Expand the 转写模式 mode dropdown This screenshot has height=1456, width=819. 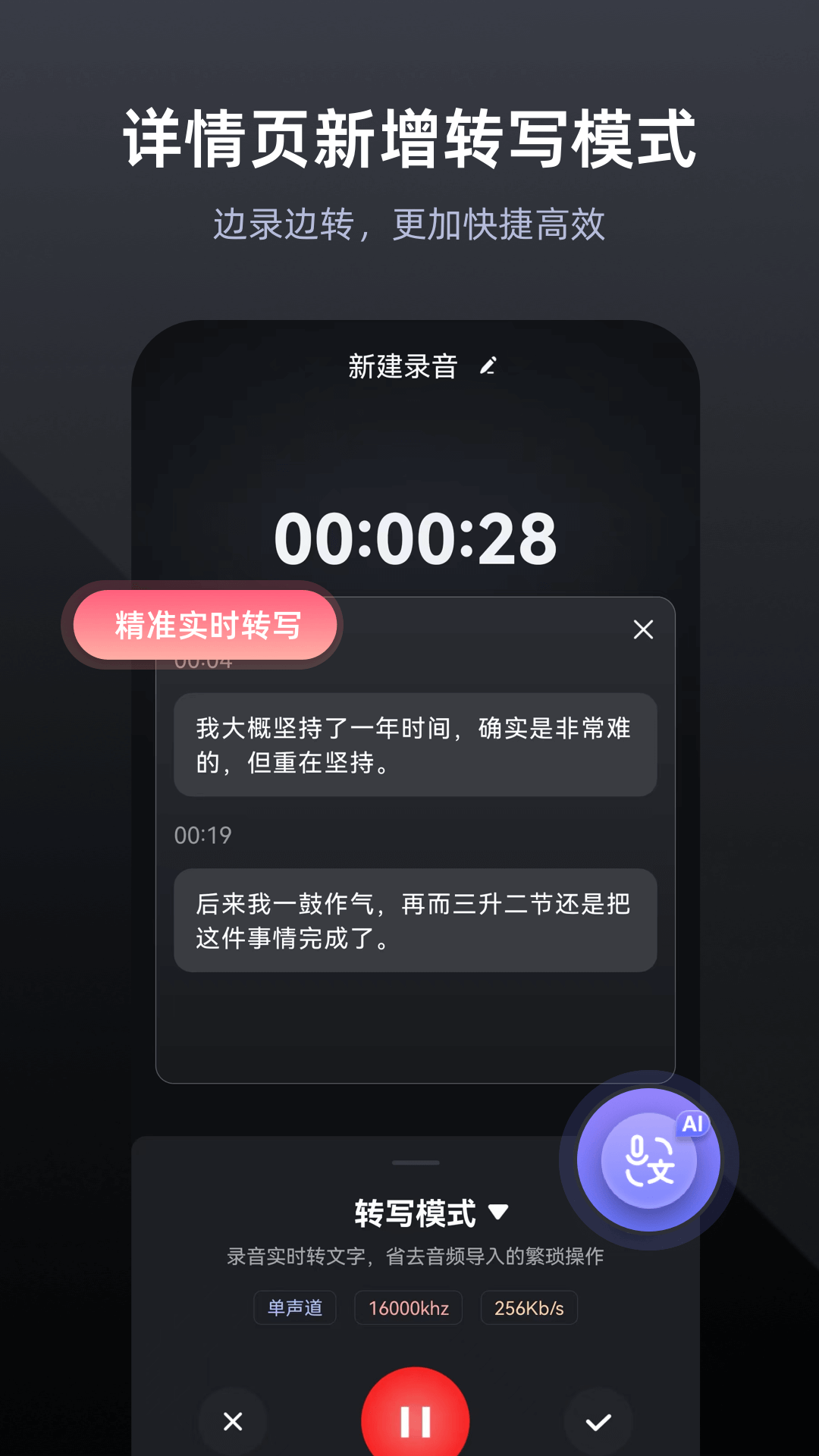pos(414,1211)
